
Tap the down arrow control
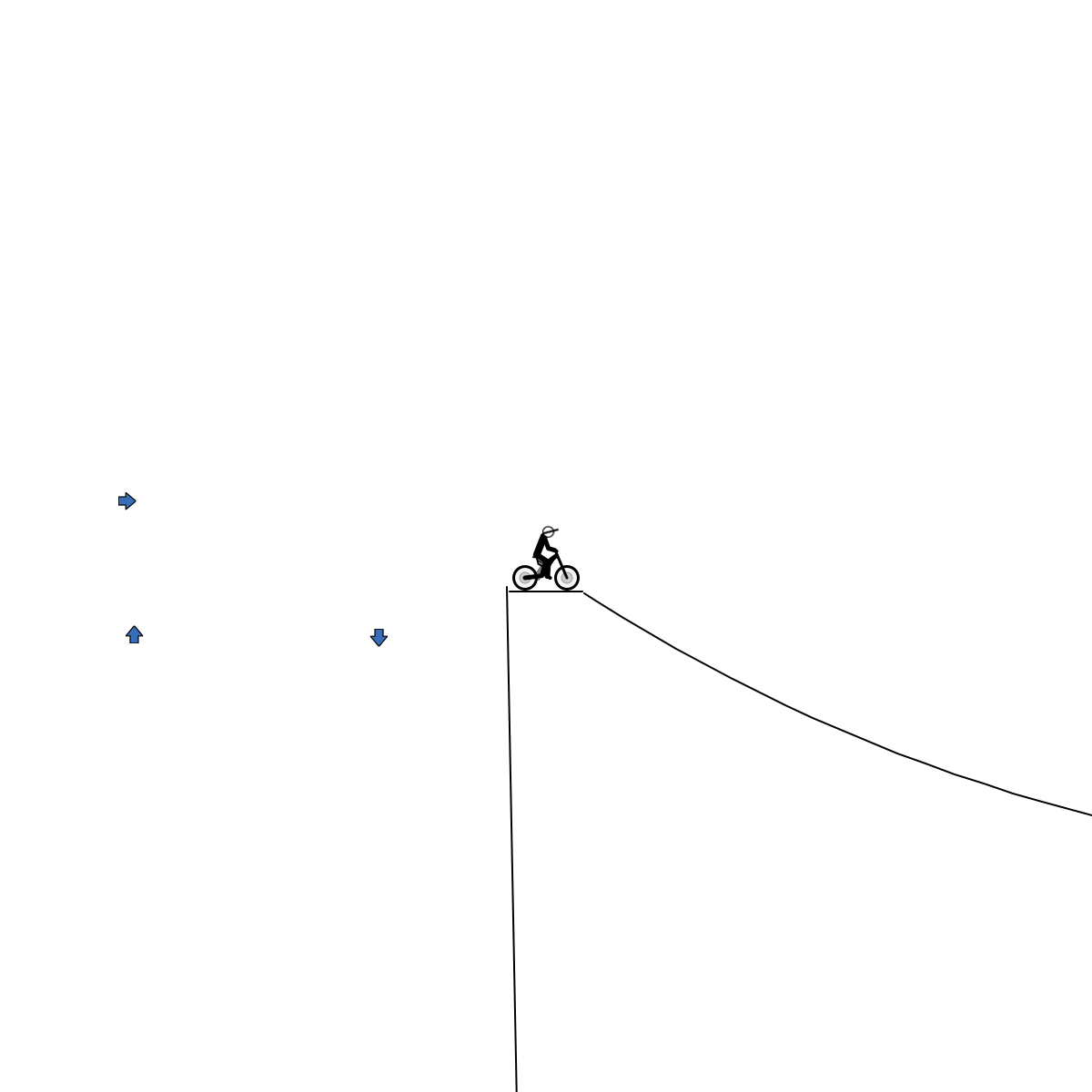click(379, 637)
